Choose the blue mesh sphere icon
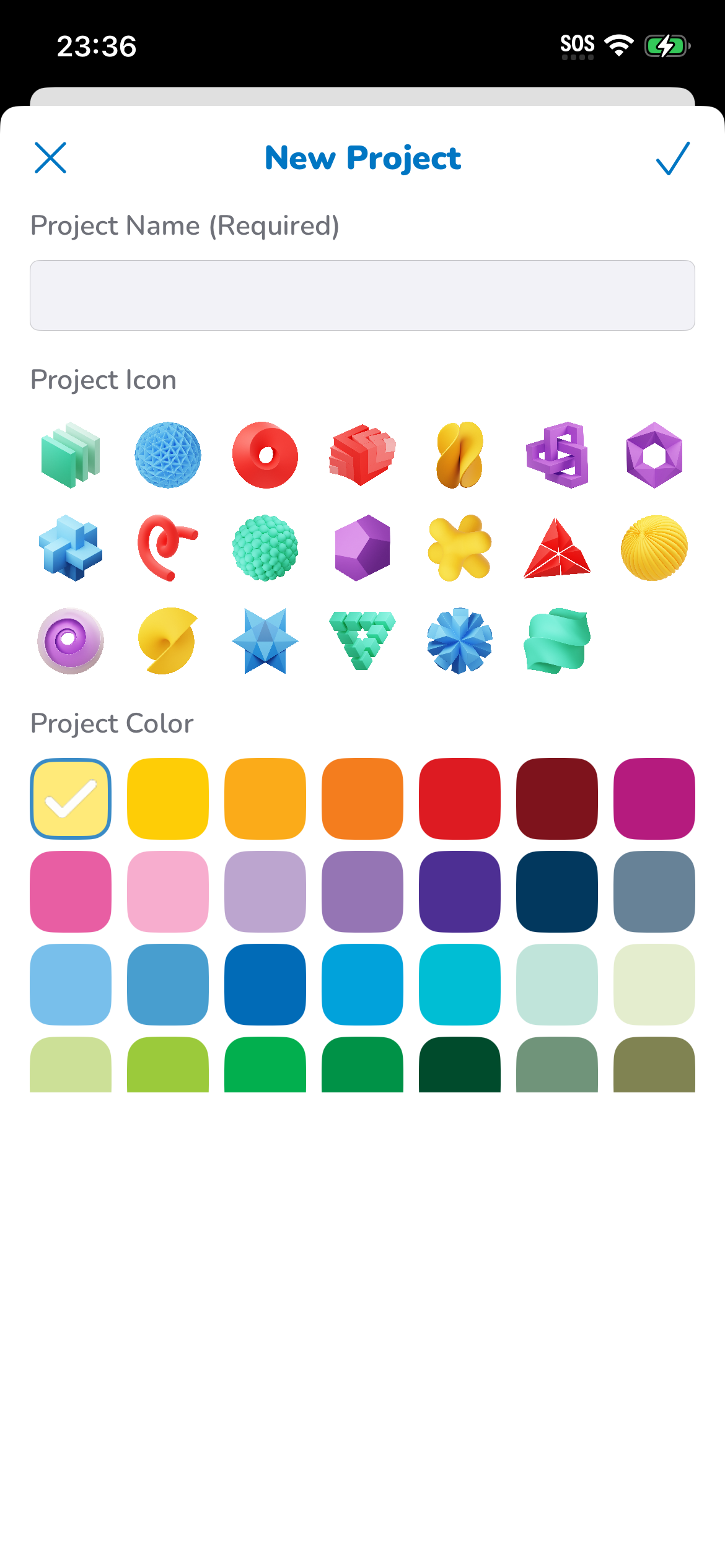The image size is (725, 1568). click(168, 455)
